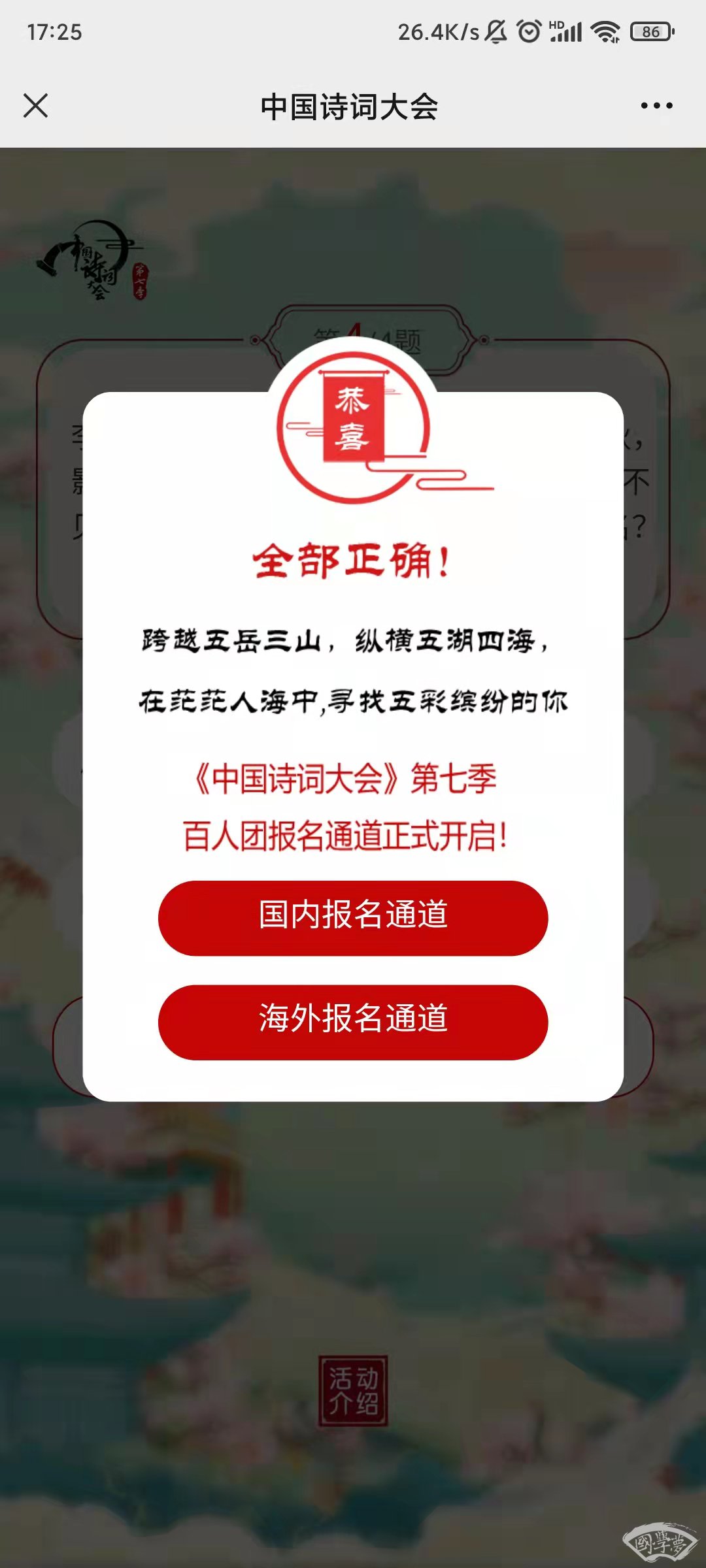Tap the 国内报名通道 button

(353, 917)
